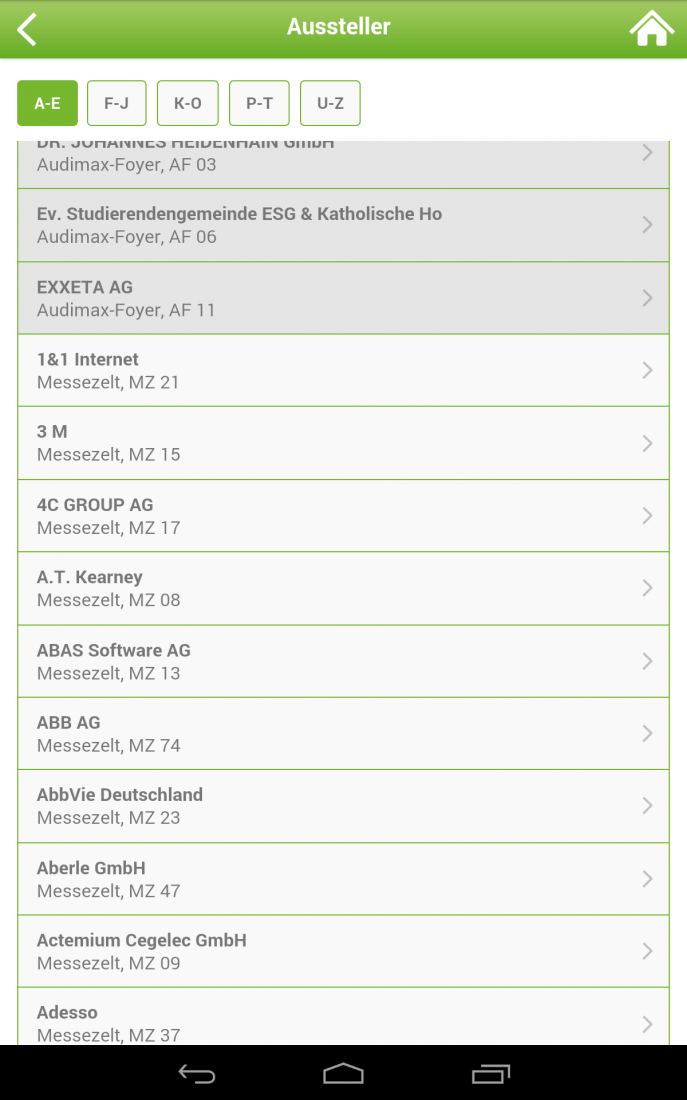Viewport: 687px width, 1100px height.
Task: Select Actemium Cegelec GmbH in the list
Action: point(343,951)
